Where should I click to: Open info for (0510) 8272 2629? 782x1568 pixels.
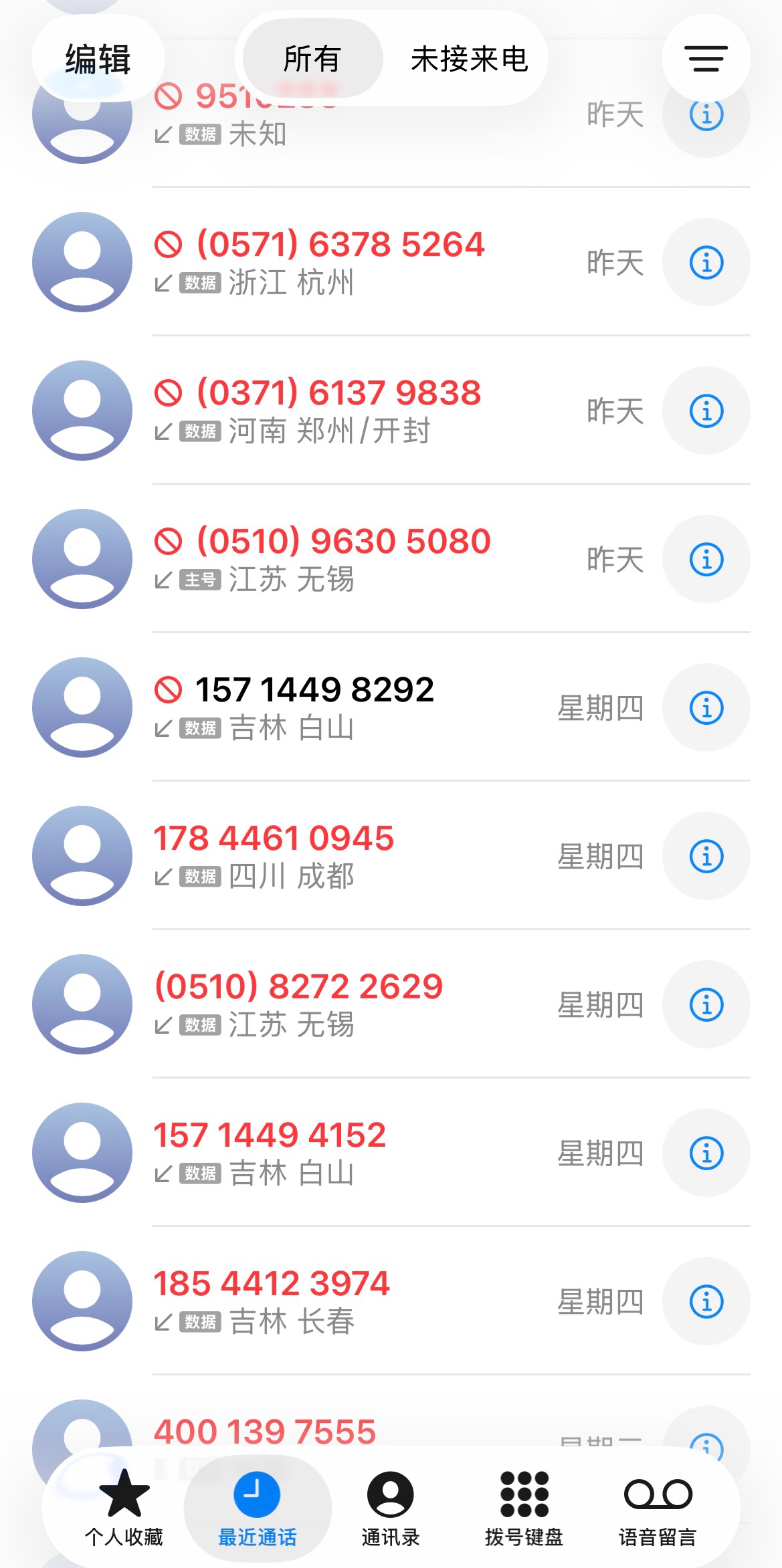click(x=706, y=1004)
